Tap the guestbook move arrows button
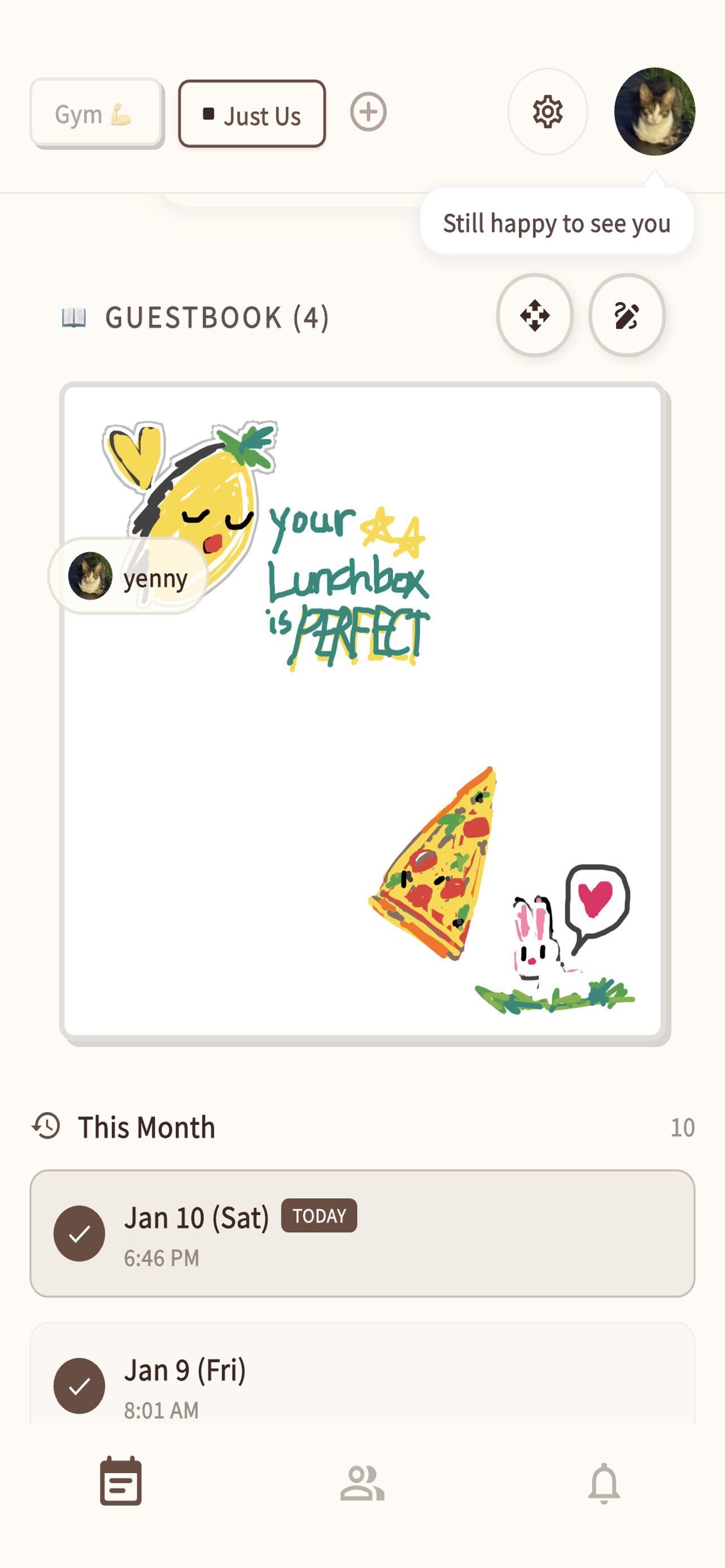 point(535,316)
